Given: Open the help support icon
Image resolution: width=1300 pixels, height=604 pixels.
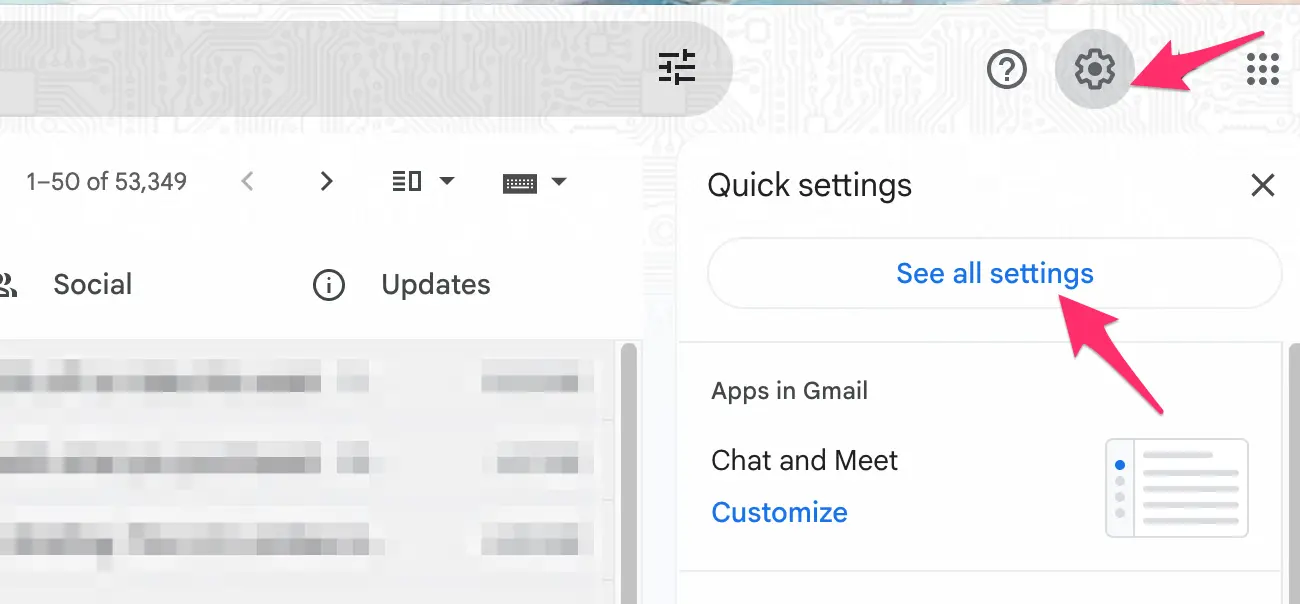Looking at the screenshot, I should click(1006, 69).
